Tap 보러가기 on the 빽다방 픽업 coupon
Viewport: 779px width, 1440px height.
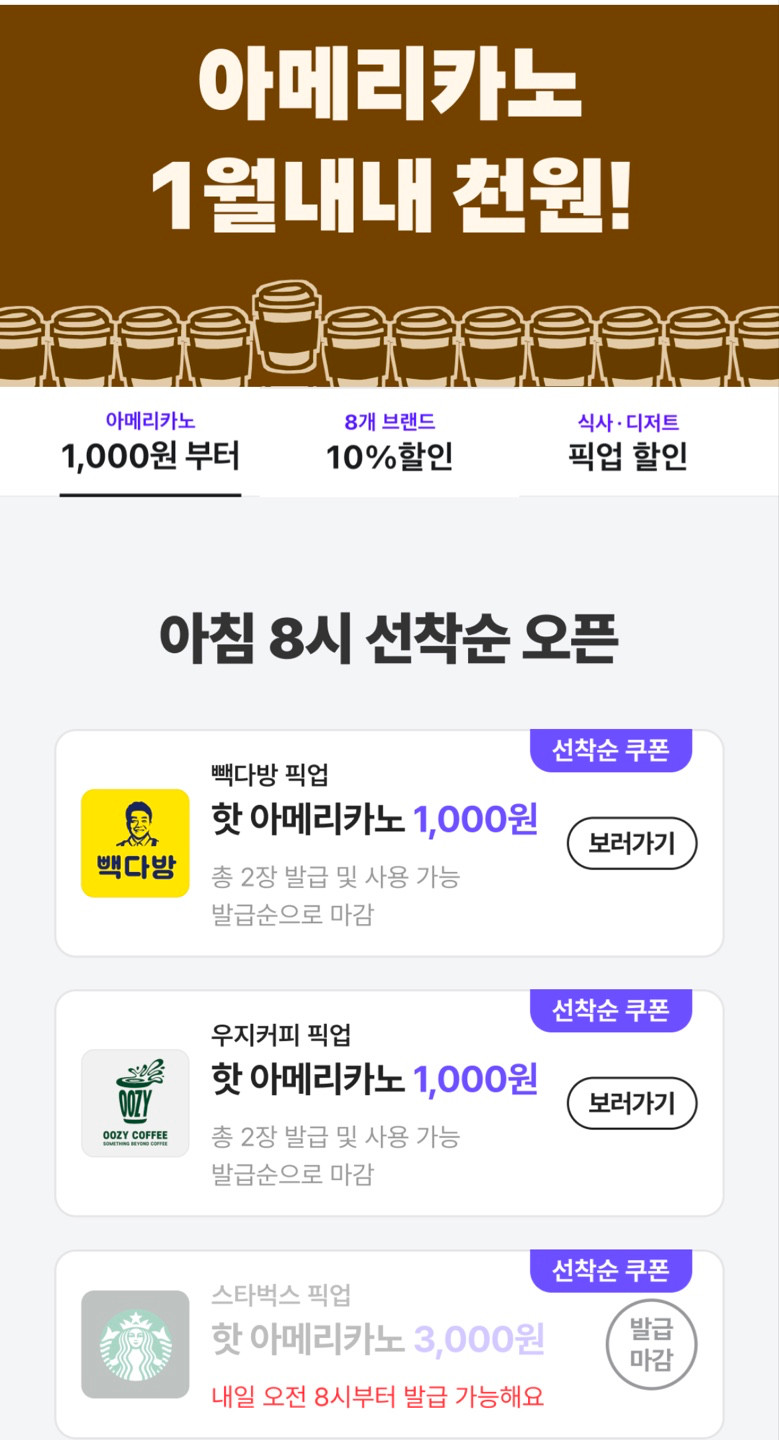tap(631, 844)
